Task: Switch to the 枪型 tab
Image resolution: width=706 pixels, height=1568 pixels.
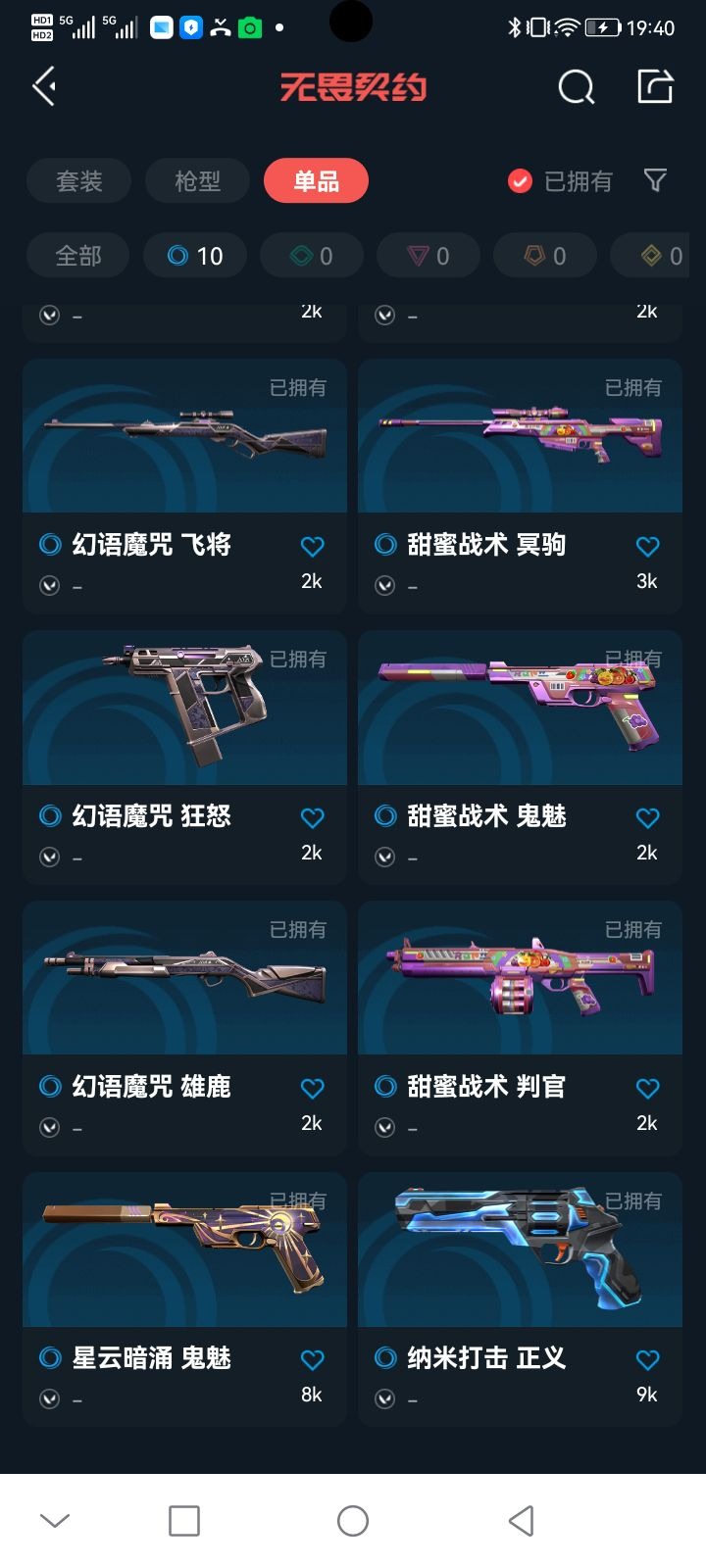Action: click(197, 181)
